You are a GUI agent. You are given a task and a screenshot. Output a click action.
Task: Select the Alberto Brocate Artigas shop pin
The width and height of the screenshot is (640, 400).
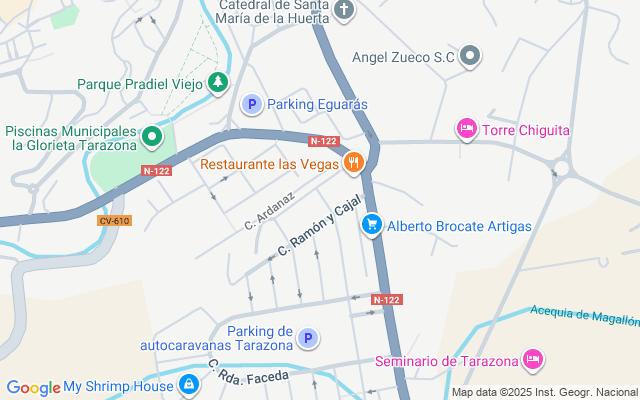coord(372,225)
